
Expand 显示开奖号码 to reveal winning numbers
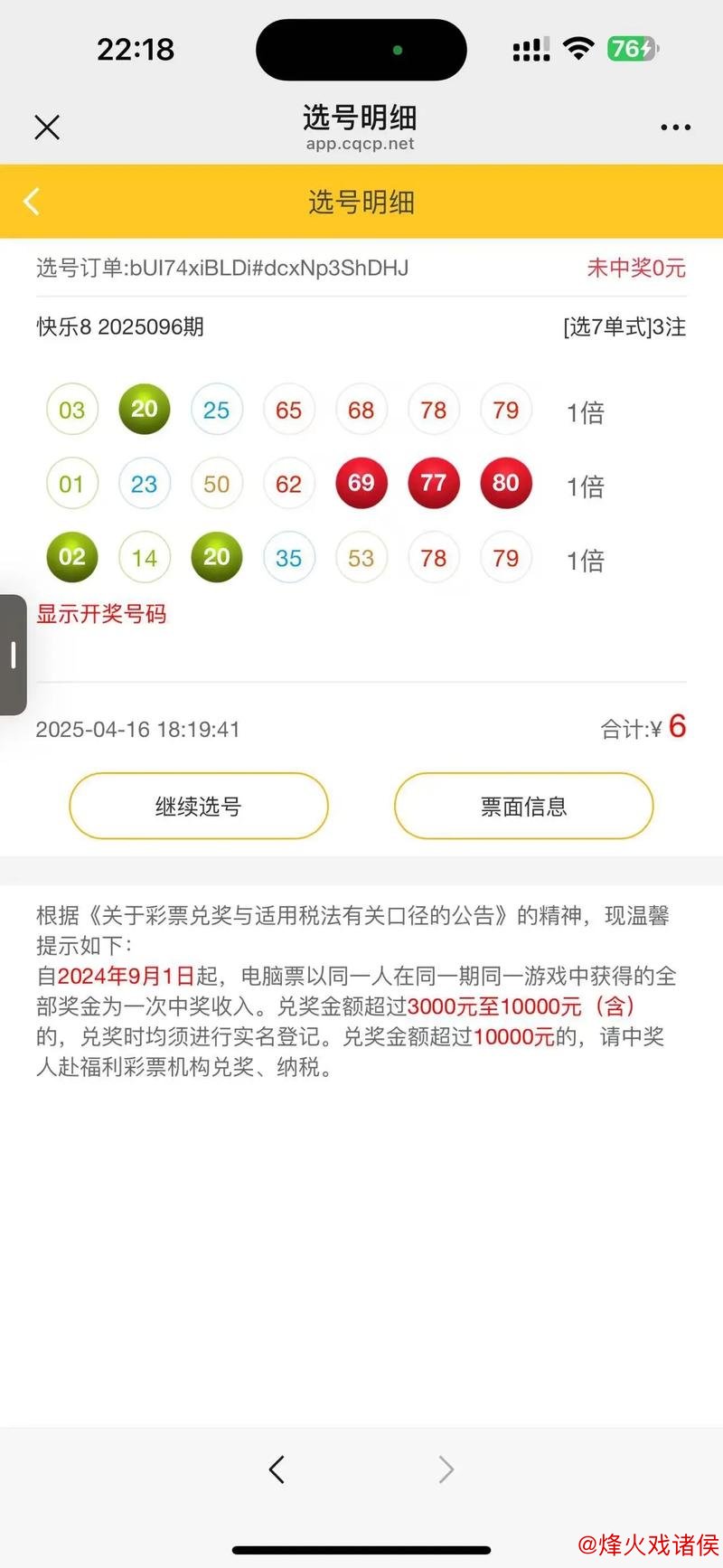102,614
